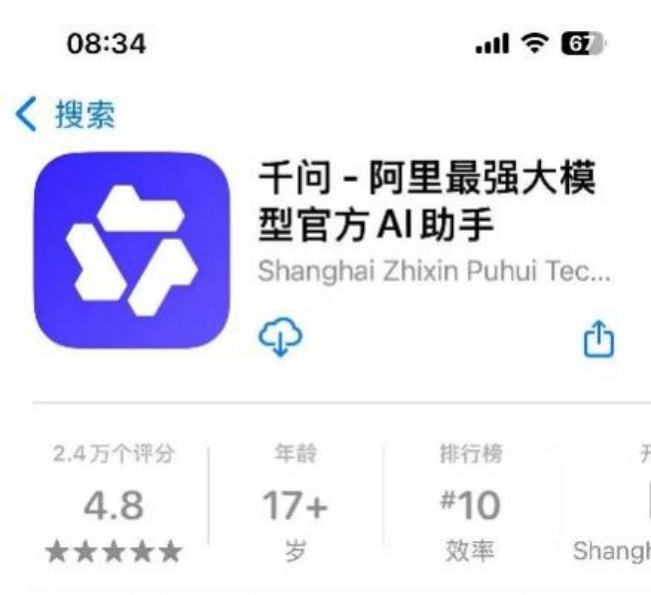Viewport: 651px width, 595px height.
Task: Open the #10 效率 chart ranking
Action: 470,504
